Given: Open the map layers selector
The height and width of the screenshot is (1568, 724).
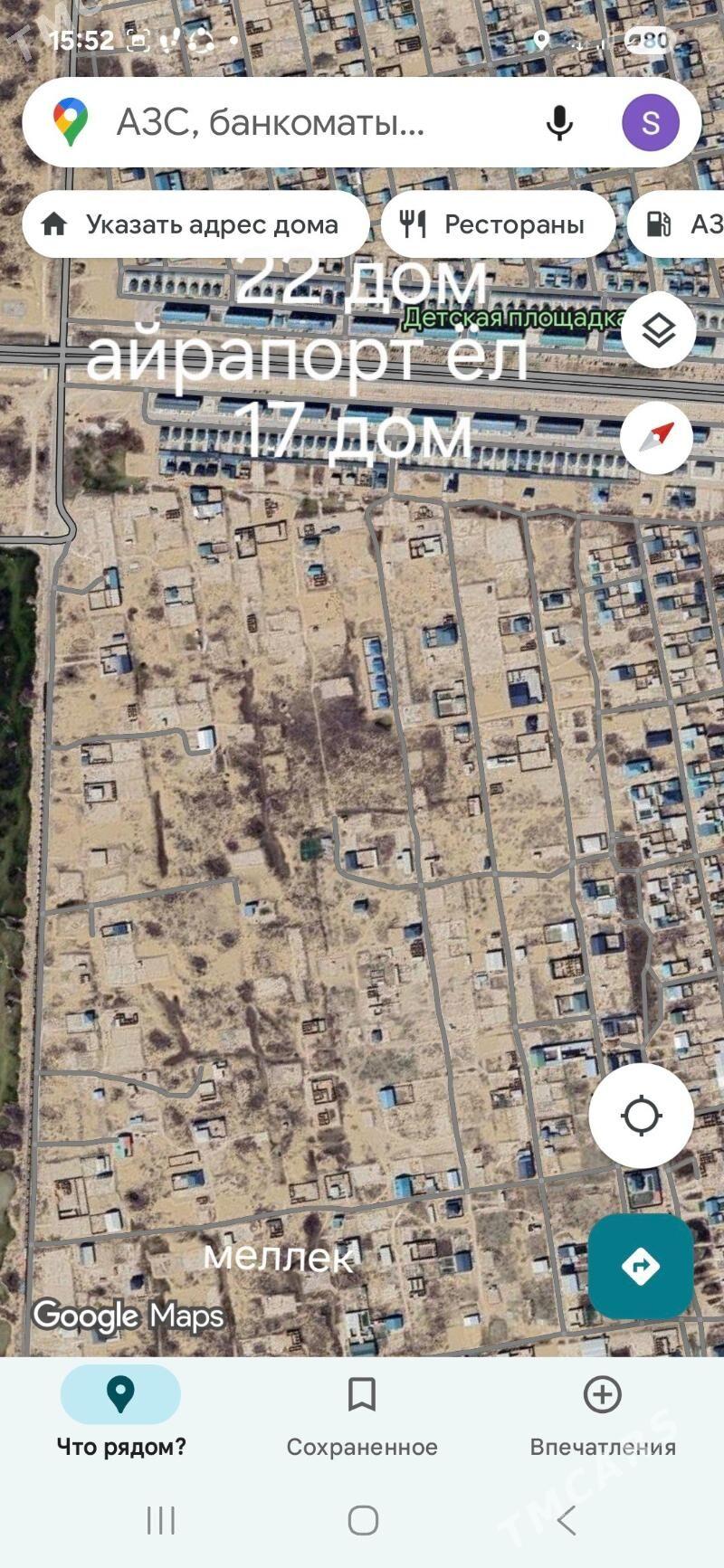Looking at the screenshot, I should 658,331.
